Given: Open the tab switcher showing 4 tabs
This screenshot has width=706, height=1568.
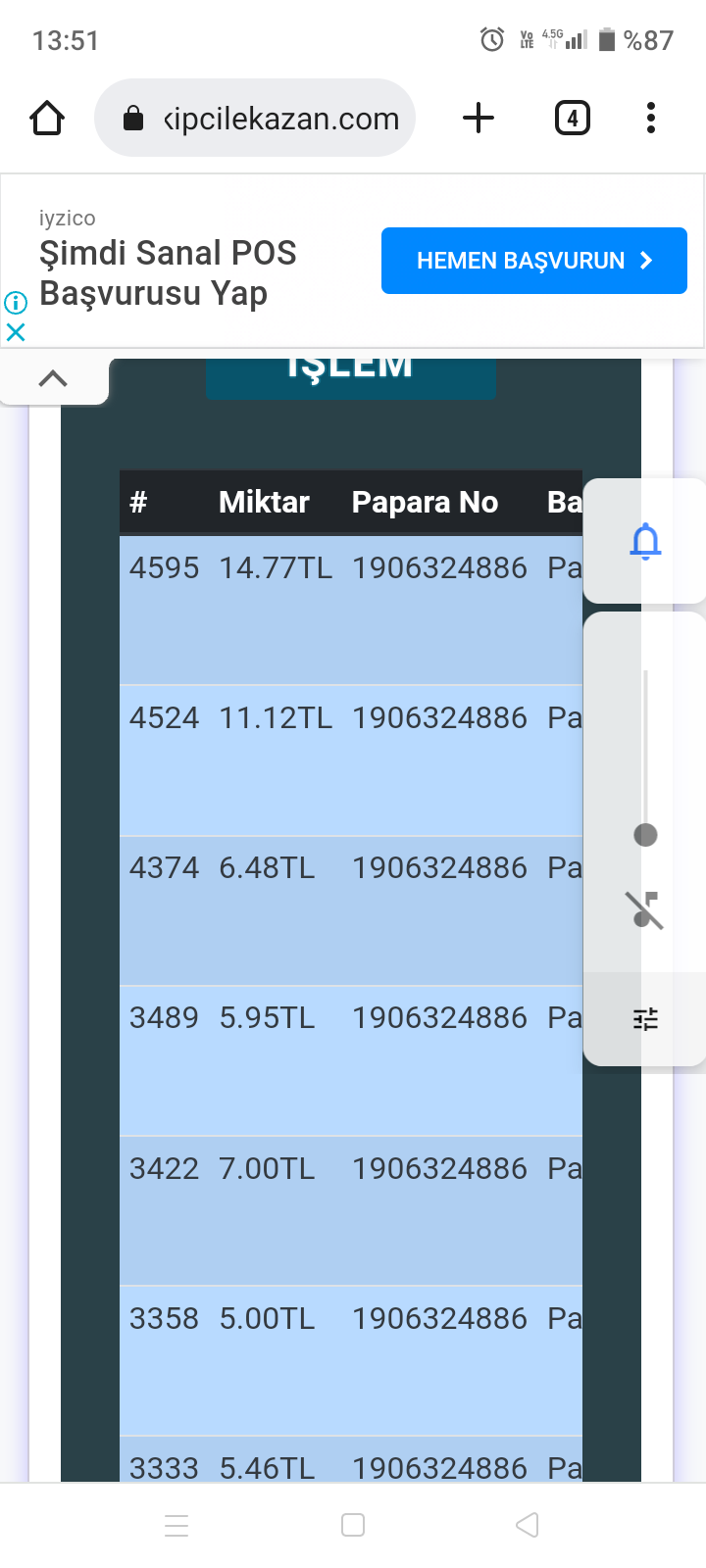Looking at the screenshot, I should (573, 119).
